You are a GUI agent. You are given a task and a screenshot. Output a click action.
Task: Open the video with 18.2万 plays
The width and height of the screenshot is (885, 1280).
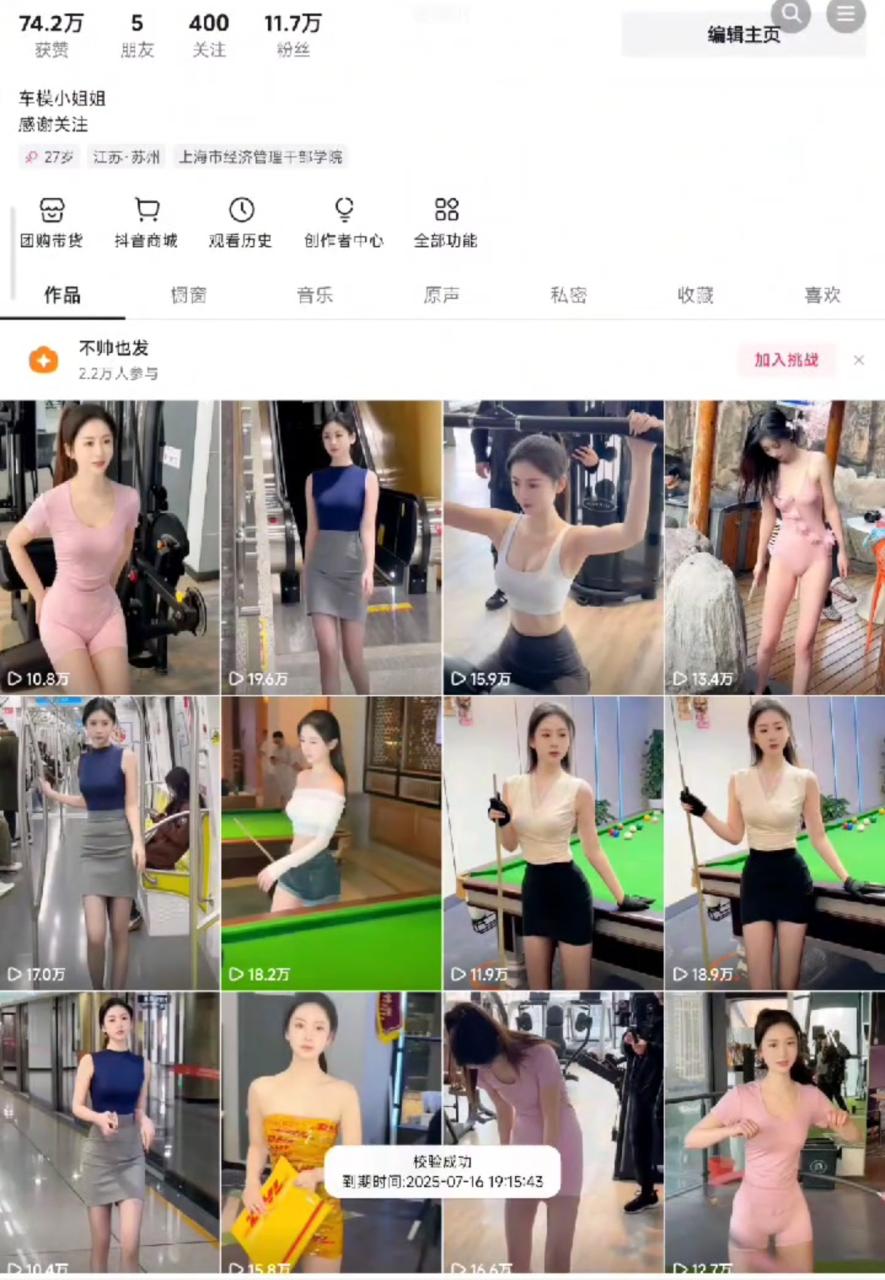pos(331,843)
